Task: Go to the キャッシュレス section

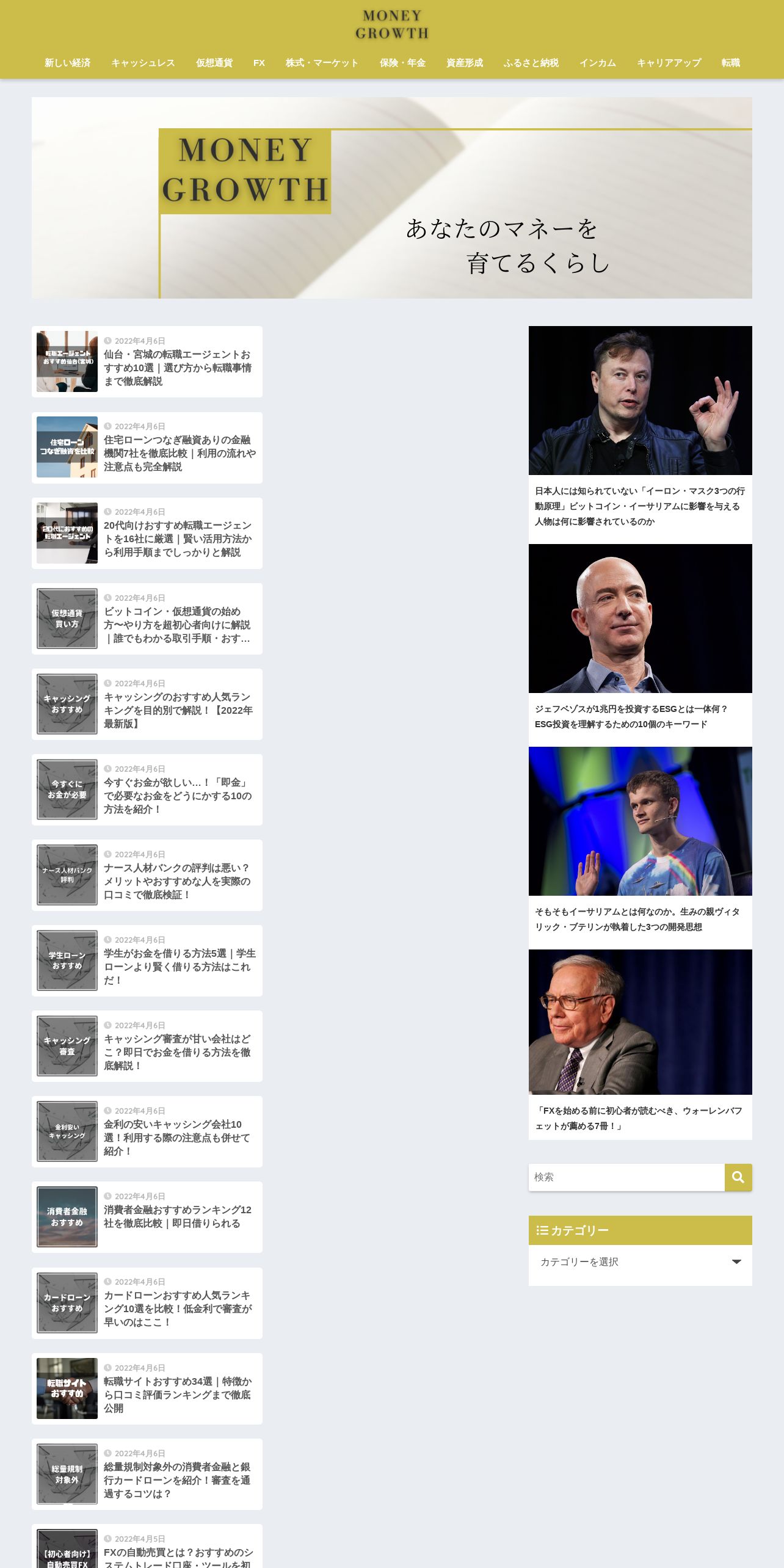Action: click(143, 63)
